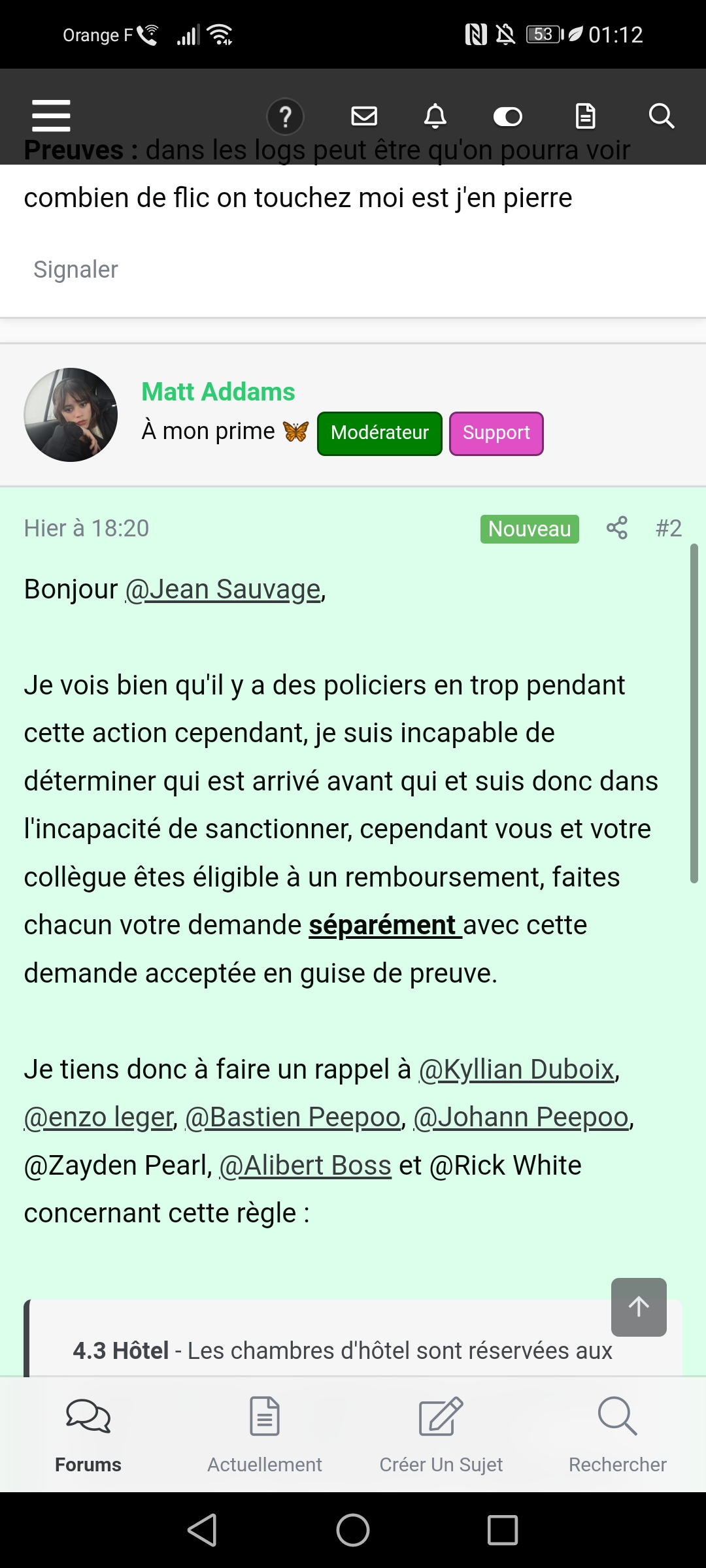Viewport: 706px width, 1568px height.
Task: Jump to top with arrow button
Action: pyautogui.click(x=639, y=1307)
